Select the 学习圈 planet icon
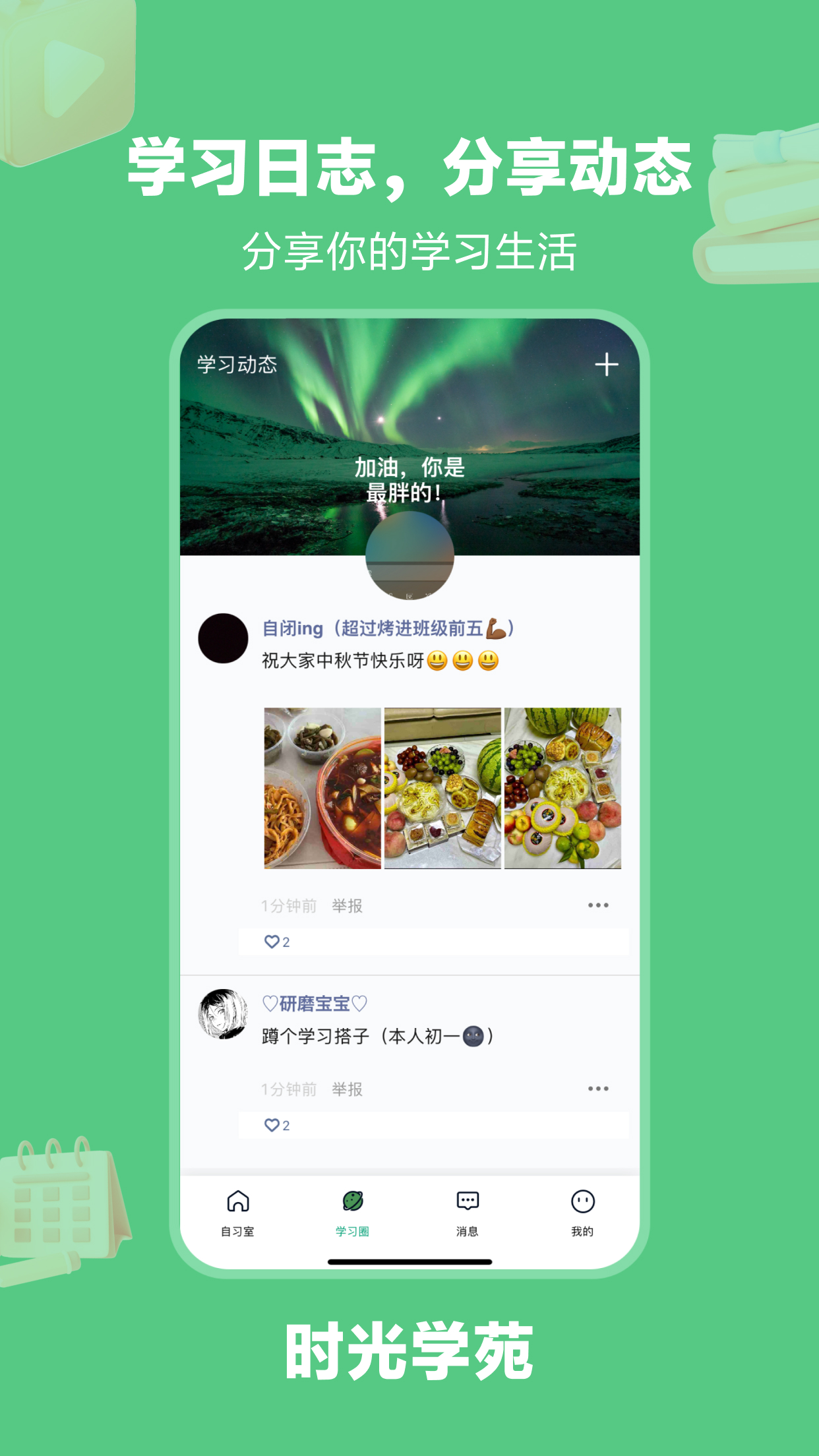Viewport: 819px width, 1456px height. tap(353, 1203)
